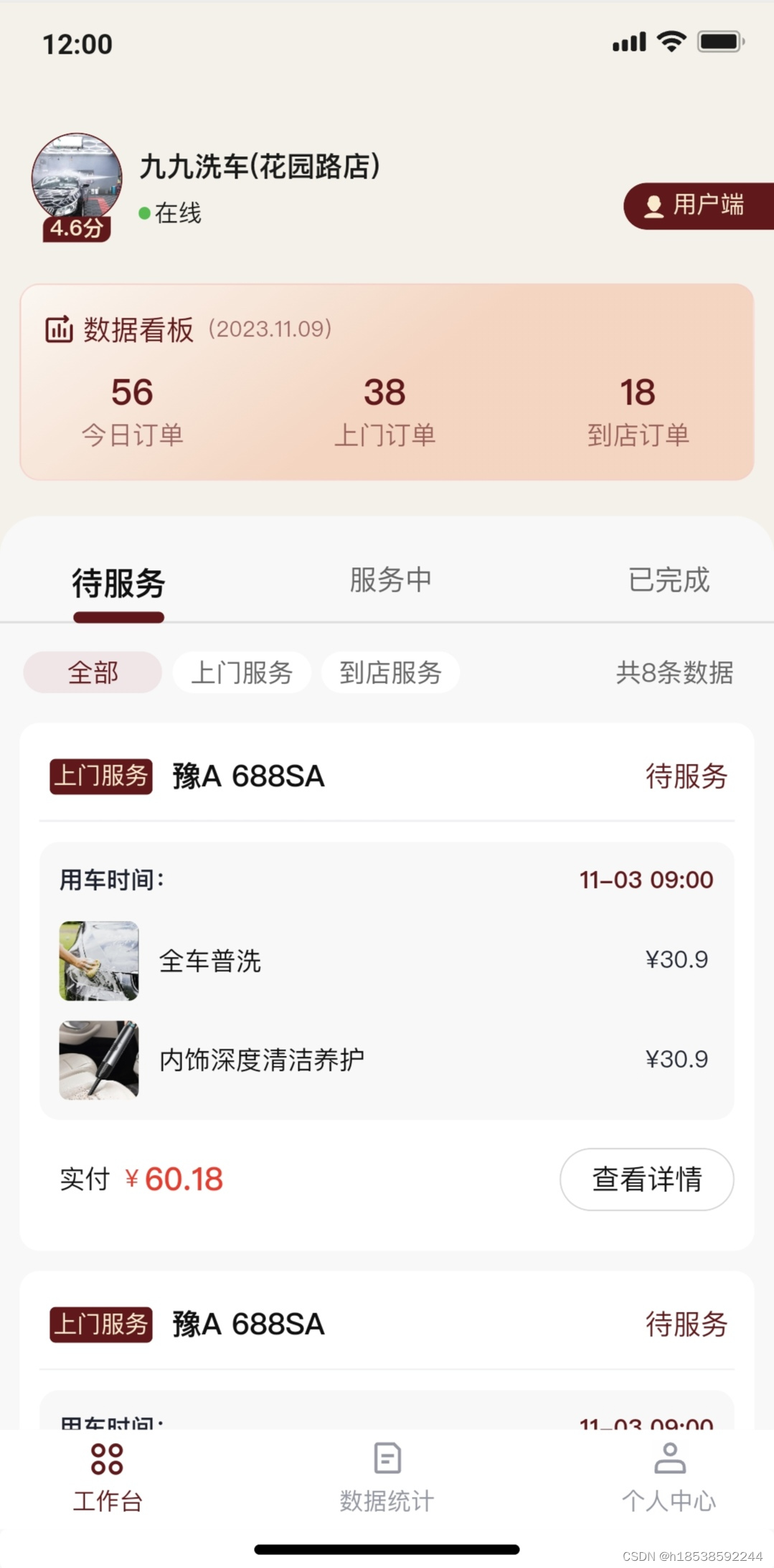Image resolution: width=774 pixels, height=1568 pixels.
Task: Open the 数据看板 dashboard card
Action: click(x=387, y=382)
